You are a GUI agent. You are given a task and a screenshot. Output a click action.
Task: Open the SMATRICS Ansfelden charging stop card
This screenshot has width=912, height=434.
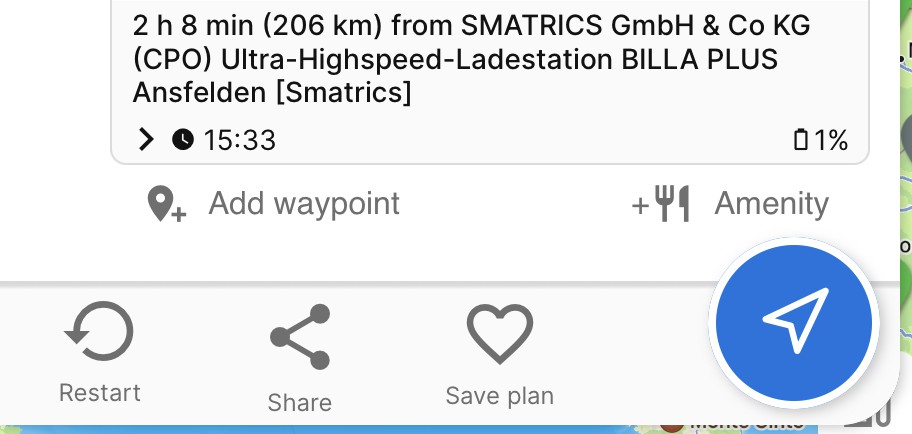coord(470,60)
